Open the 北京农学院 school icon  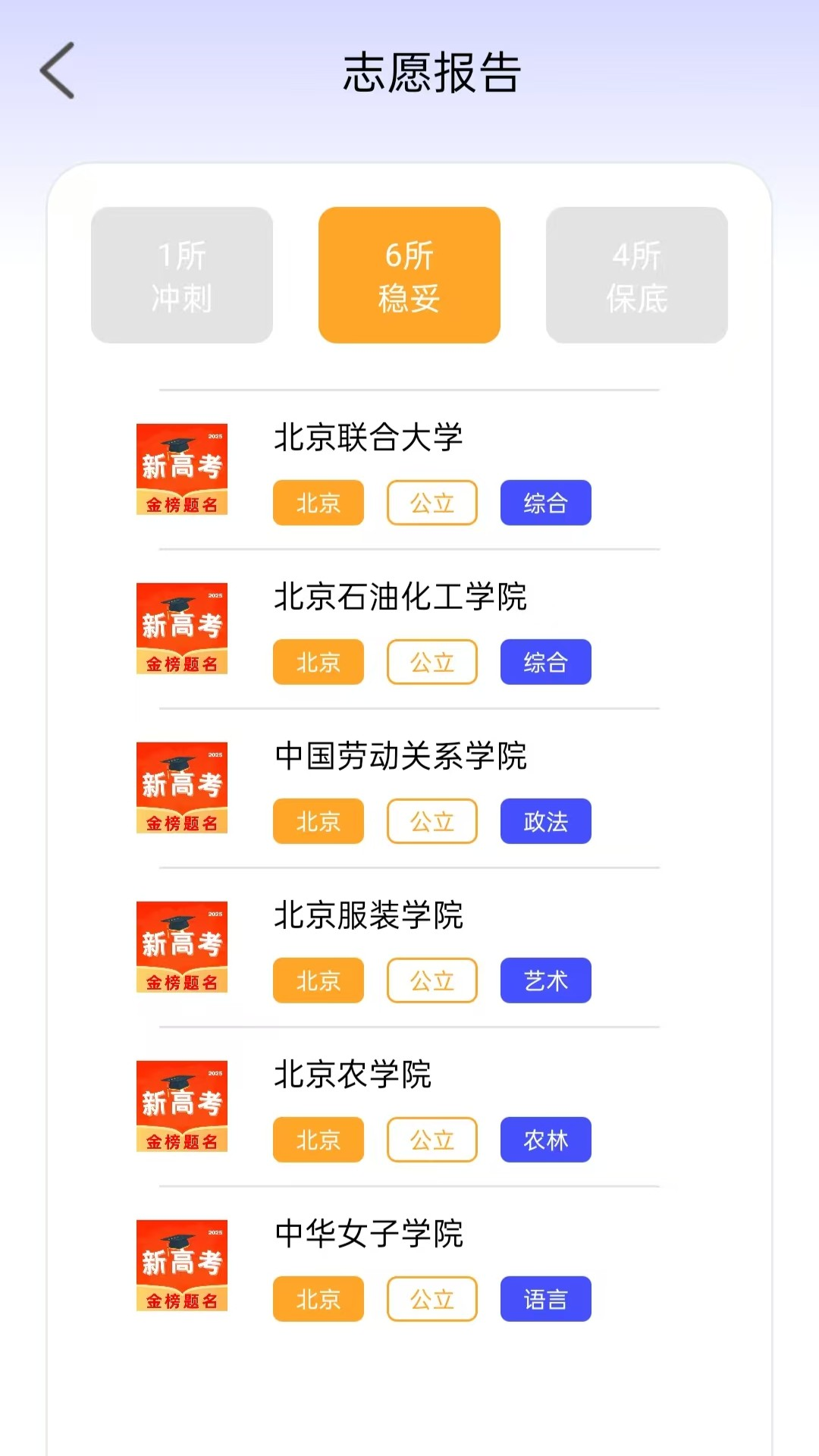182,1106
